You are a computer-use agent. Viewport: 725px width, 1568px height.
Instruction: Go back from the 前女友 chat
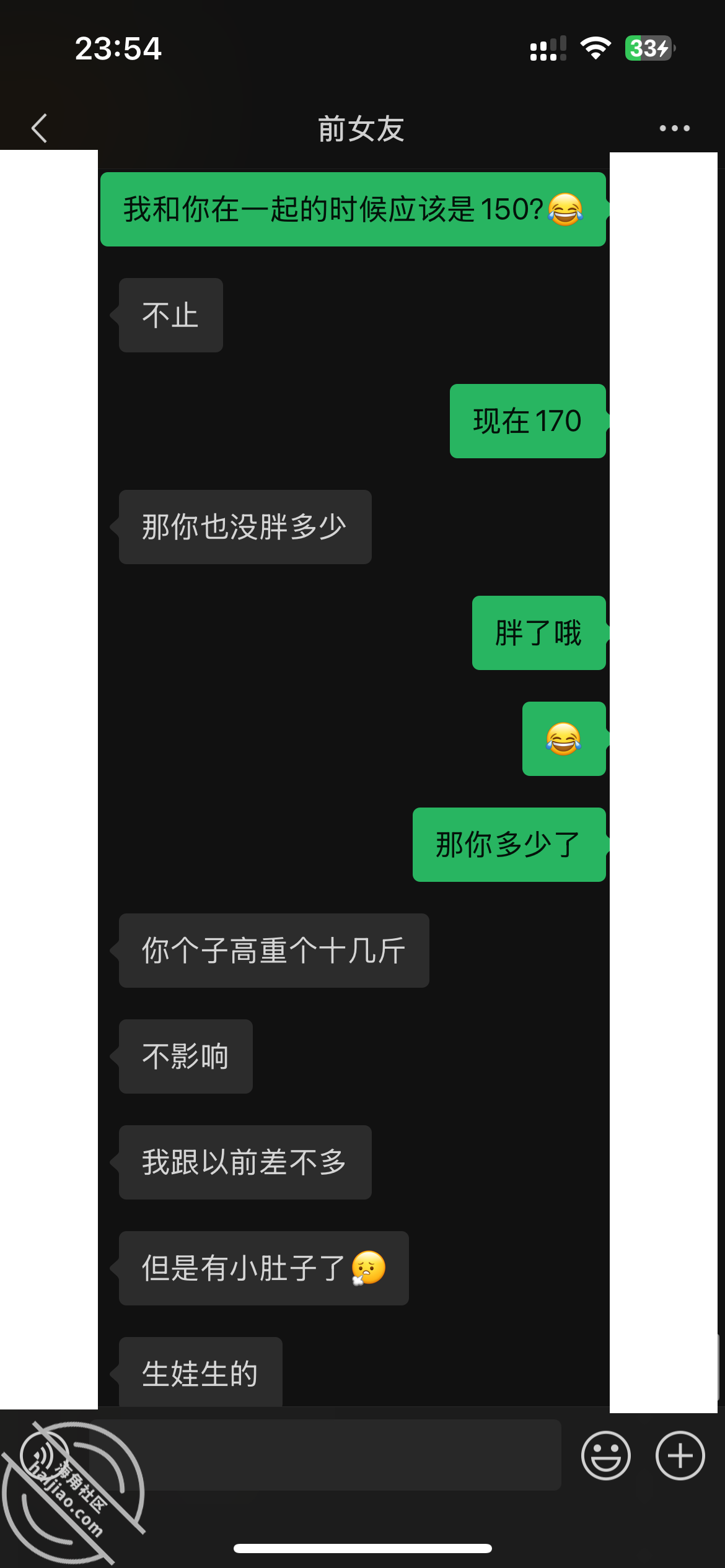39,128
